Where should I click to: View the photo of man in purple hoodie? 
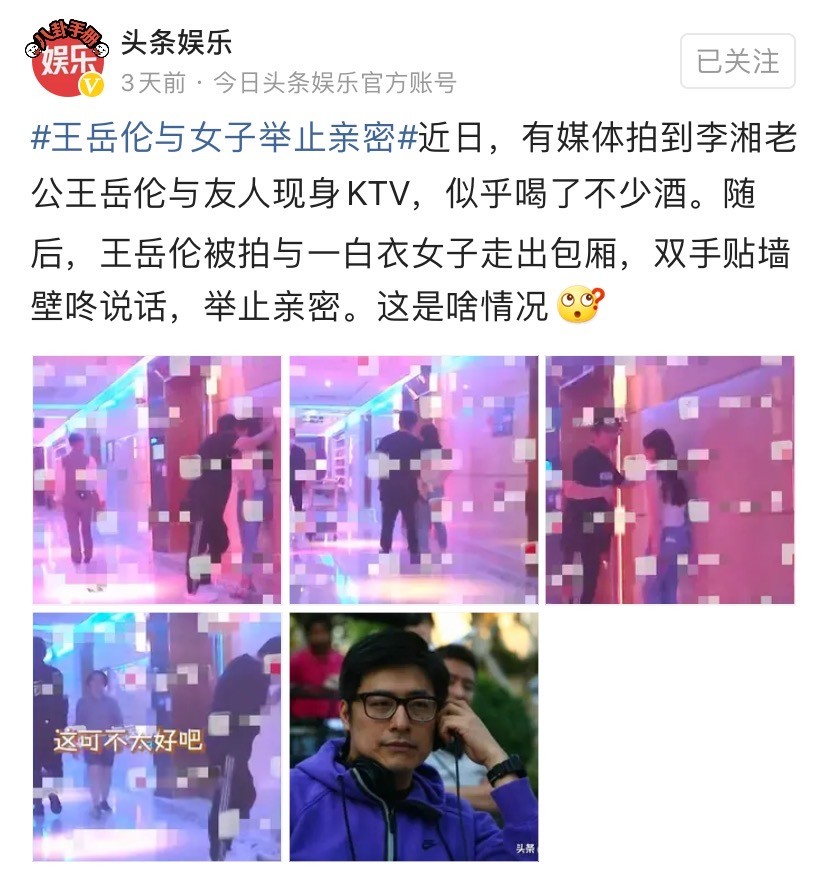point(414,737)
